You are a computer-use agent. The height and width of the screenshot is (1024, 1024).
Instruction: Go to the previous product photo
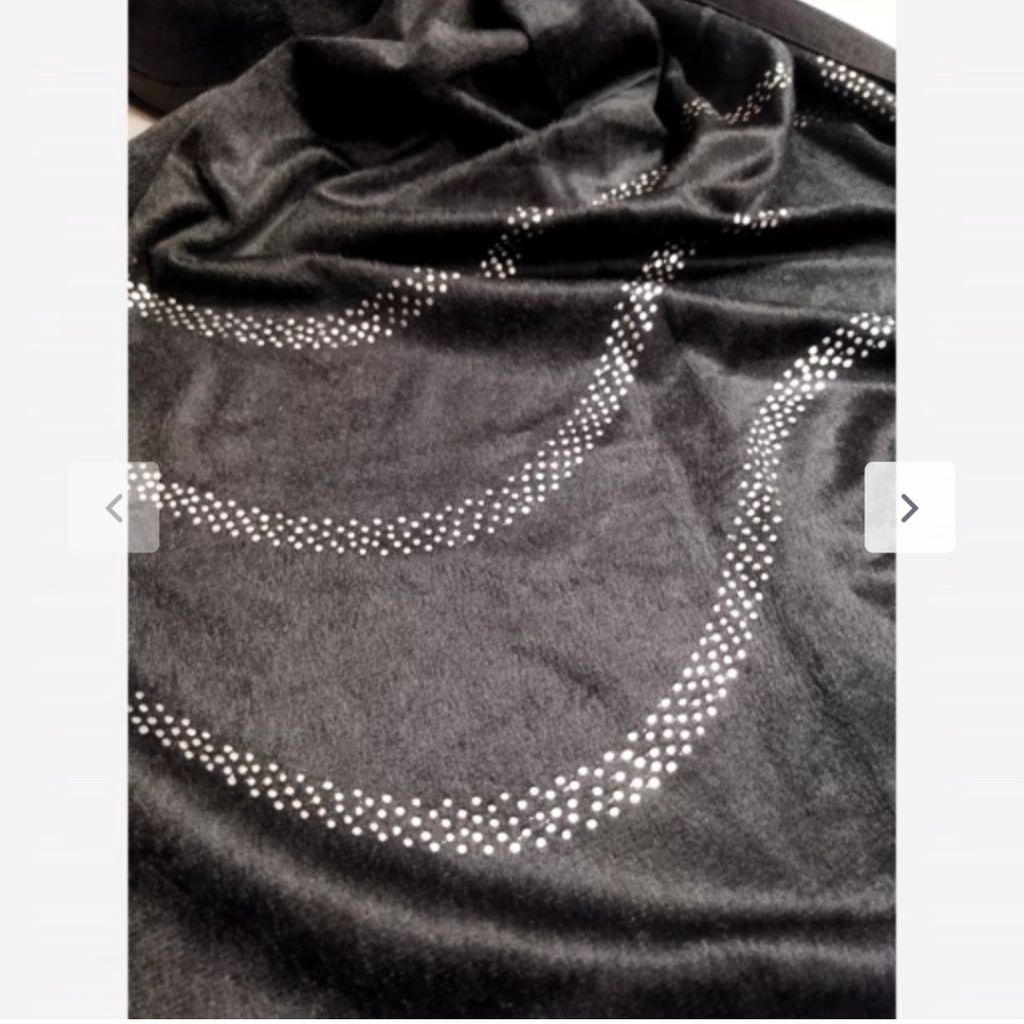click(114, 508)
